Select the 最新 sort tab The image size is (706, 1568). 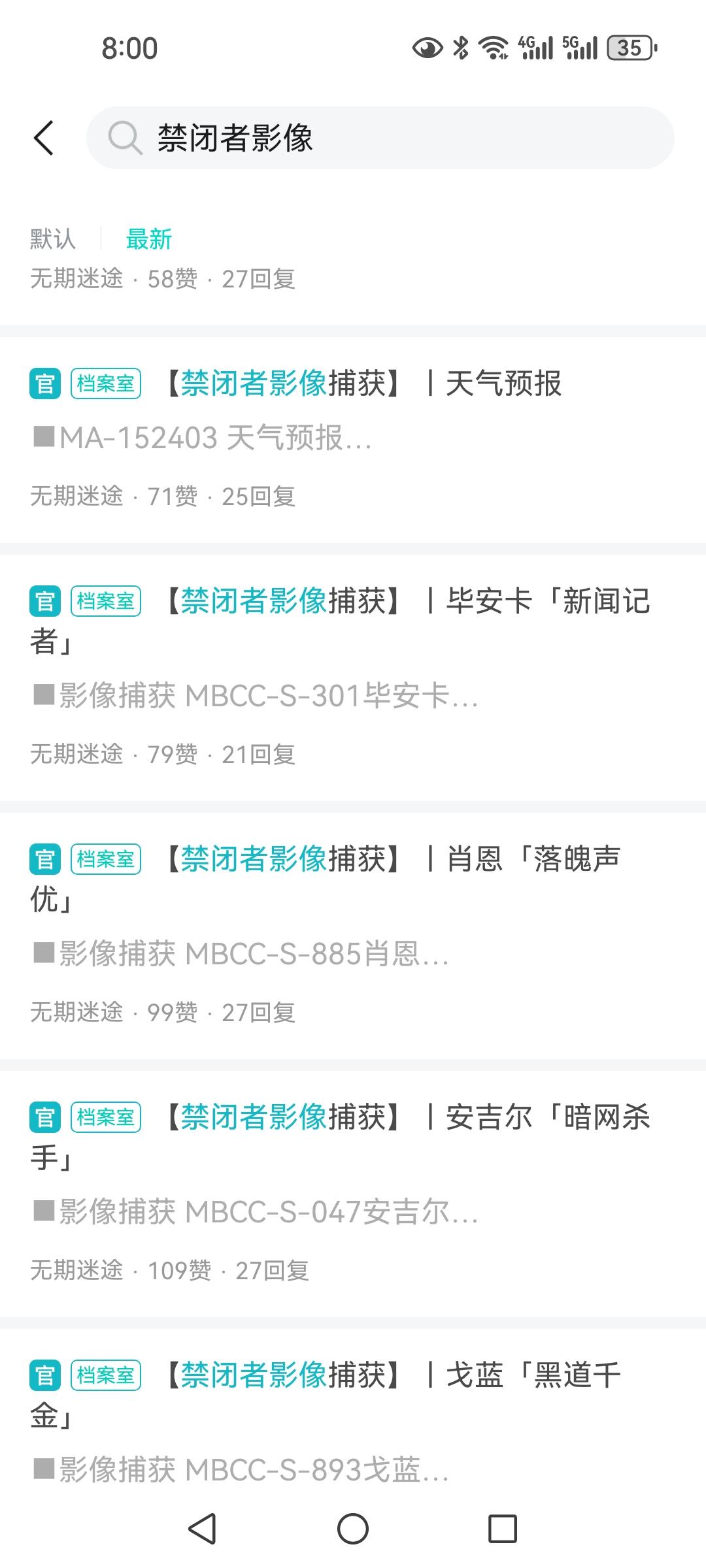(148, 239)
